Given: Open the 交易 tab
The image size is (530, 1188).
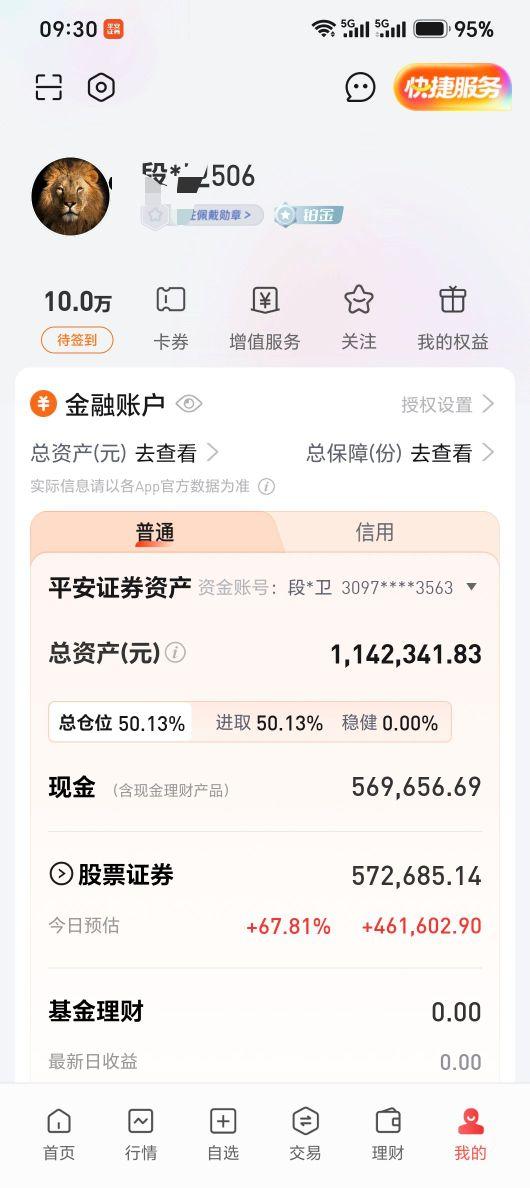Looking at the screenshot, I should (305, 1134).
